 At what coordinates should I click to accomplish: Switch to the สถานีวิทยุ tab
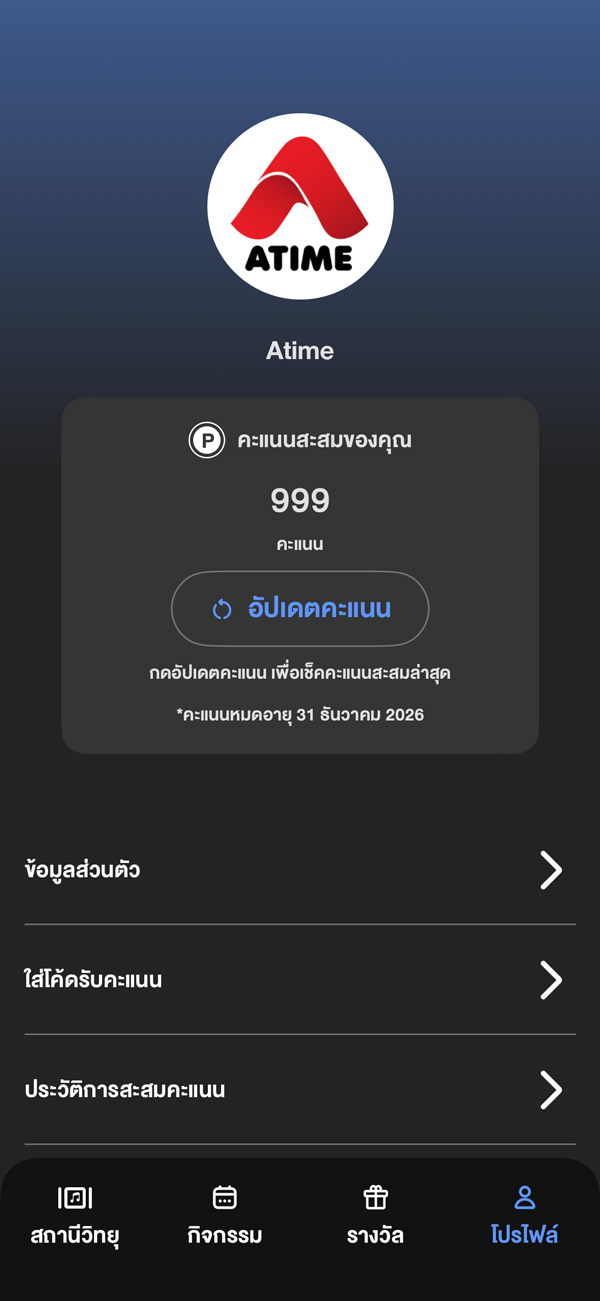coord(75,1215)
